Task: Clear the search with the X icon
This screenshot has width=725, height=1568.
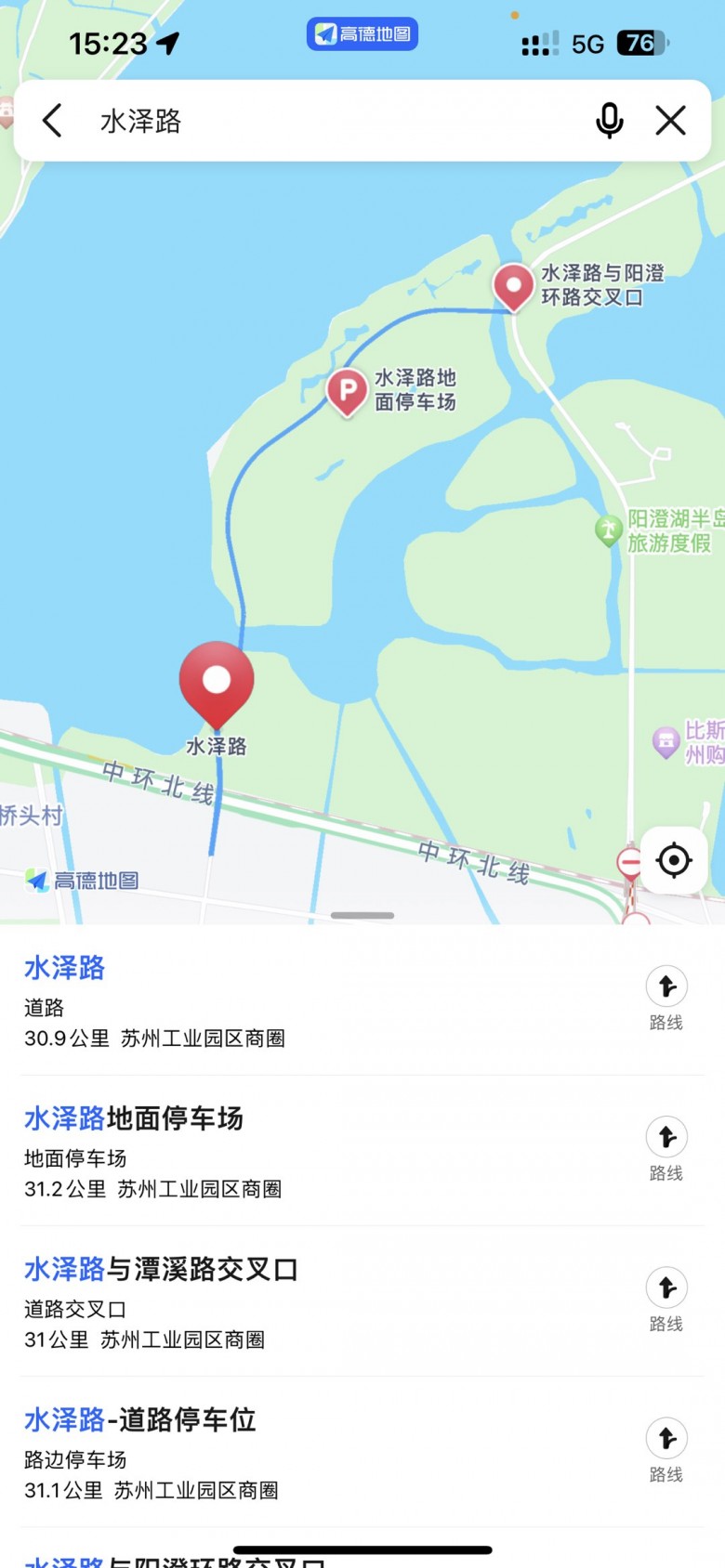Action: (x=670, y=121)
